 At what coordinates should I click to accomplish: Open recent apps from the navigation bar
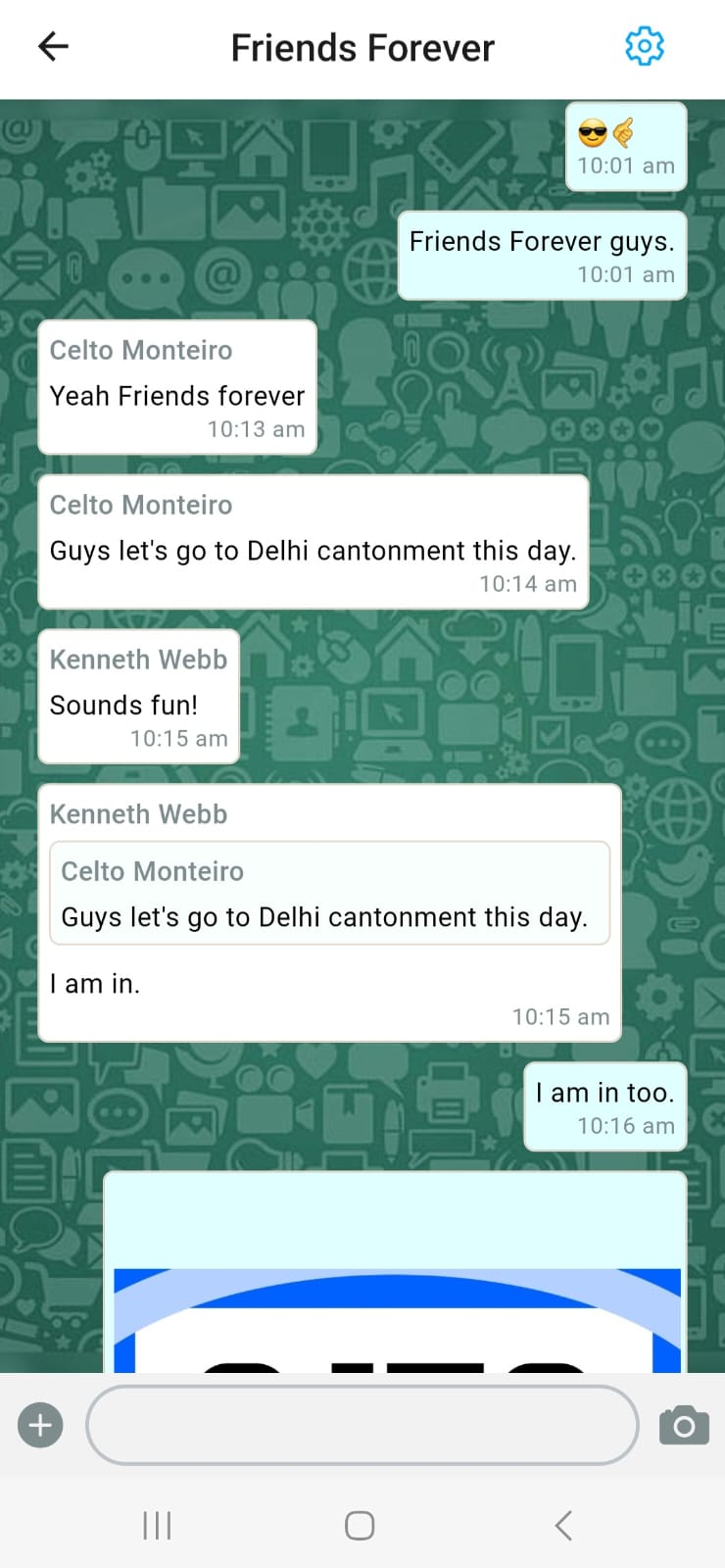157,1525
